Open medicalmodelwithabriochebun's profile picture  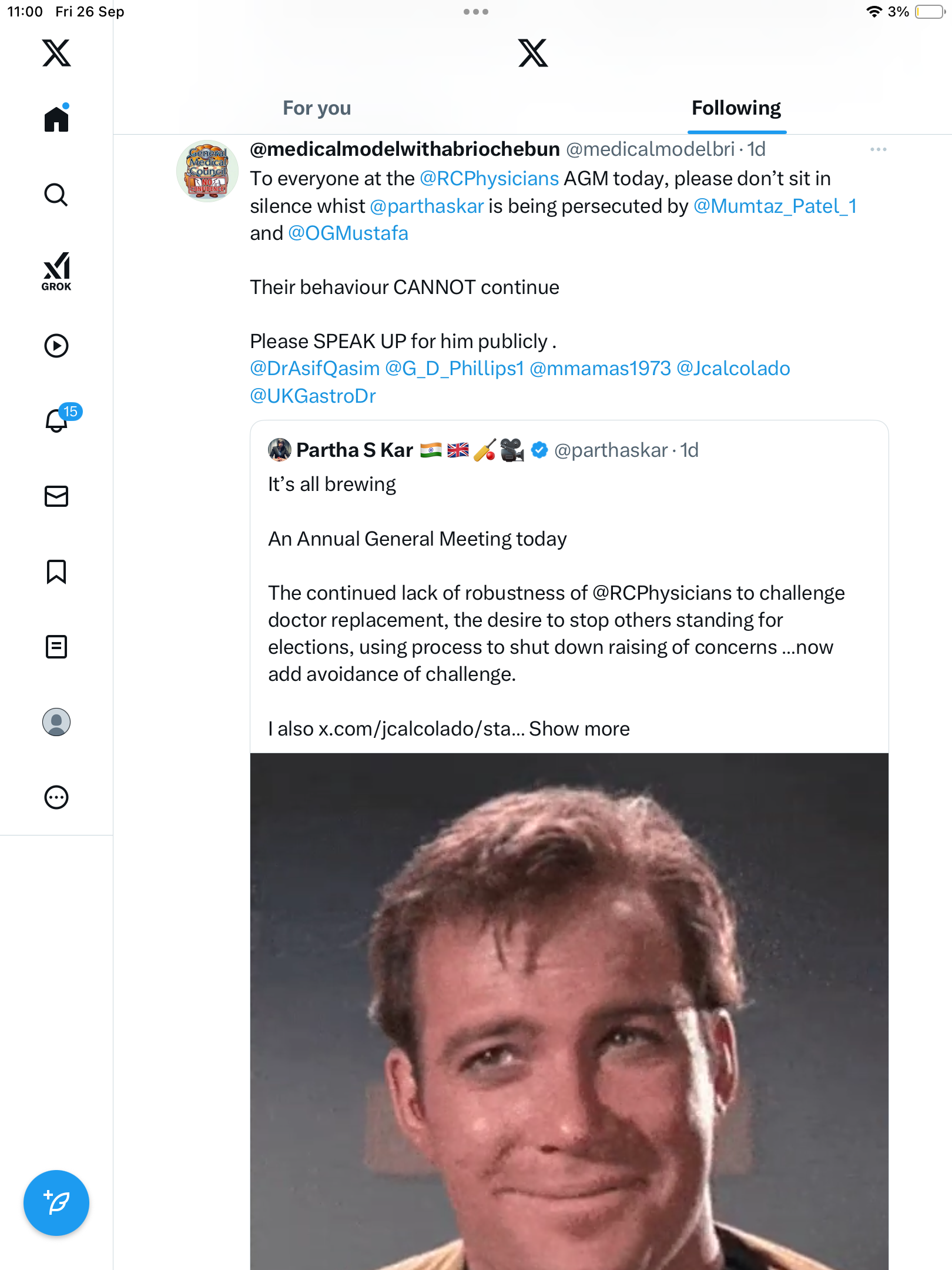tap(207, 171)
